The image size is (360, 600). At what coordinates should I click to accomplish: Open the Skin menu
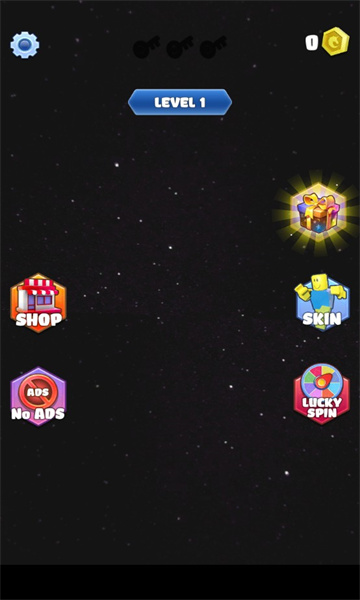pyautogui.click(x=322, y=303)
